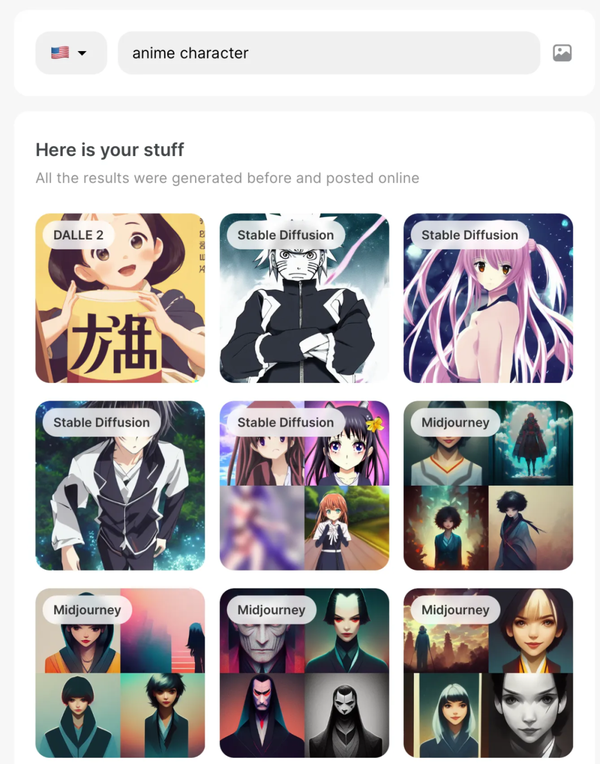Open the image upload icon

[562, 53]
